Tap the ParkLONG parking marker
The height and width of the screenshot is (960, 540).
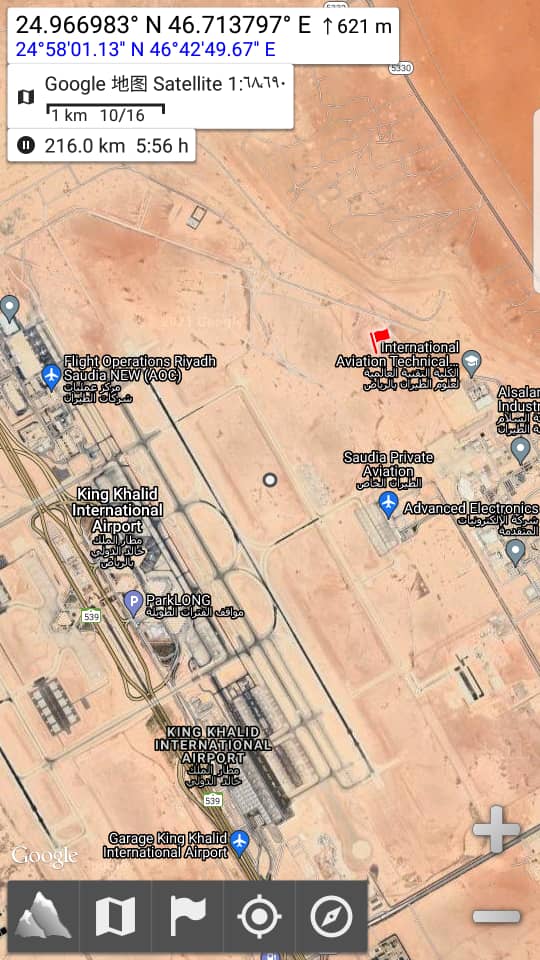133,603
